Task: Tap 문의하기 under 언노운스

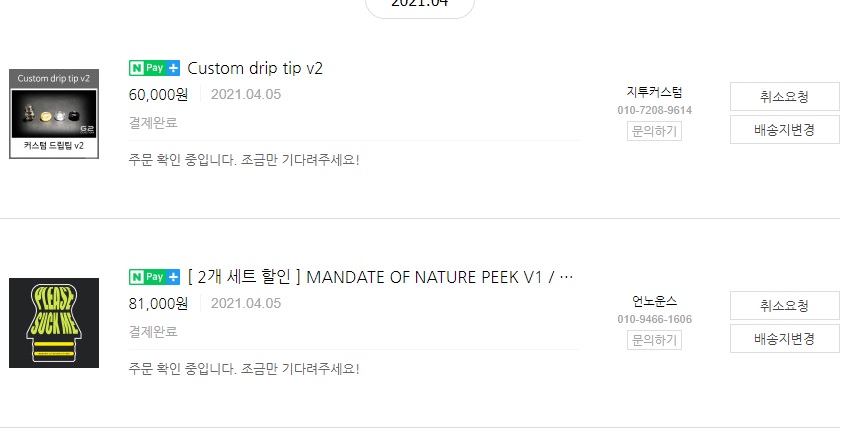Action: point(654,340)
